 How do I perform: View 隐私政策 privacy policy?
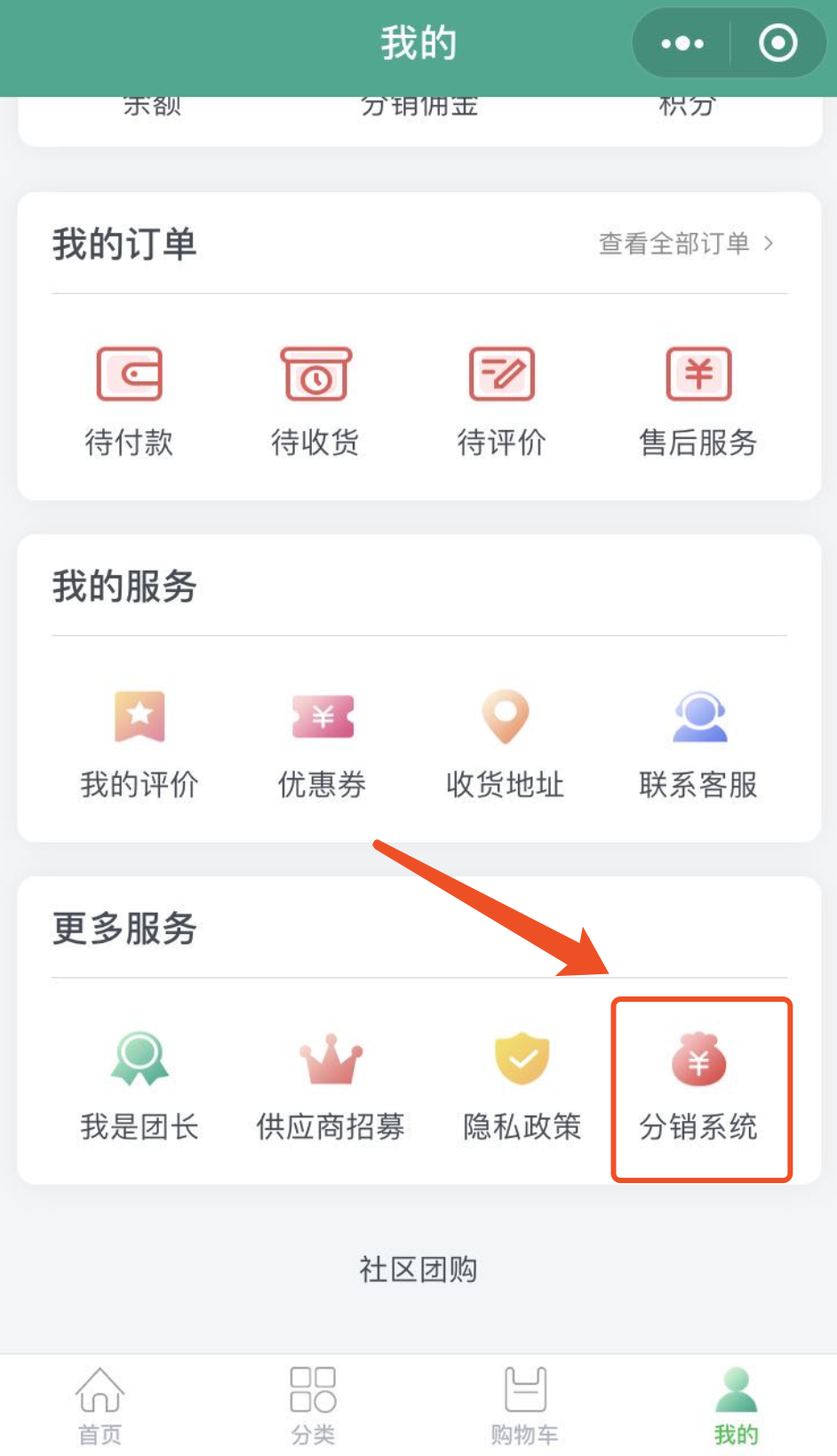point(522,1085)
